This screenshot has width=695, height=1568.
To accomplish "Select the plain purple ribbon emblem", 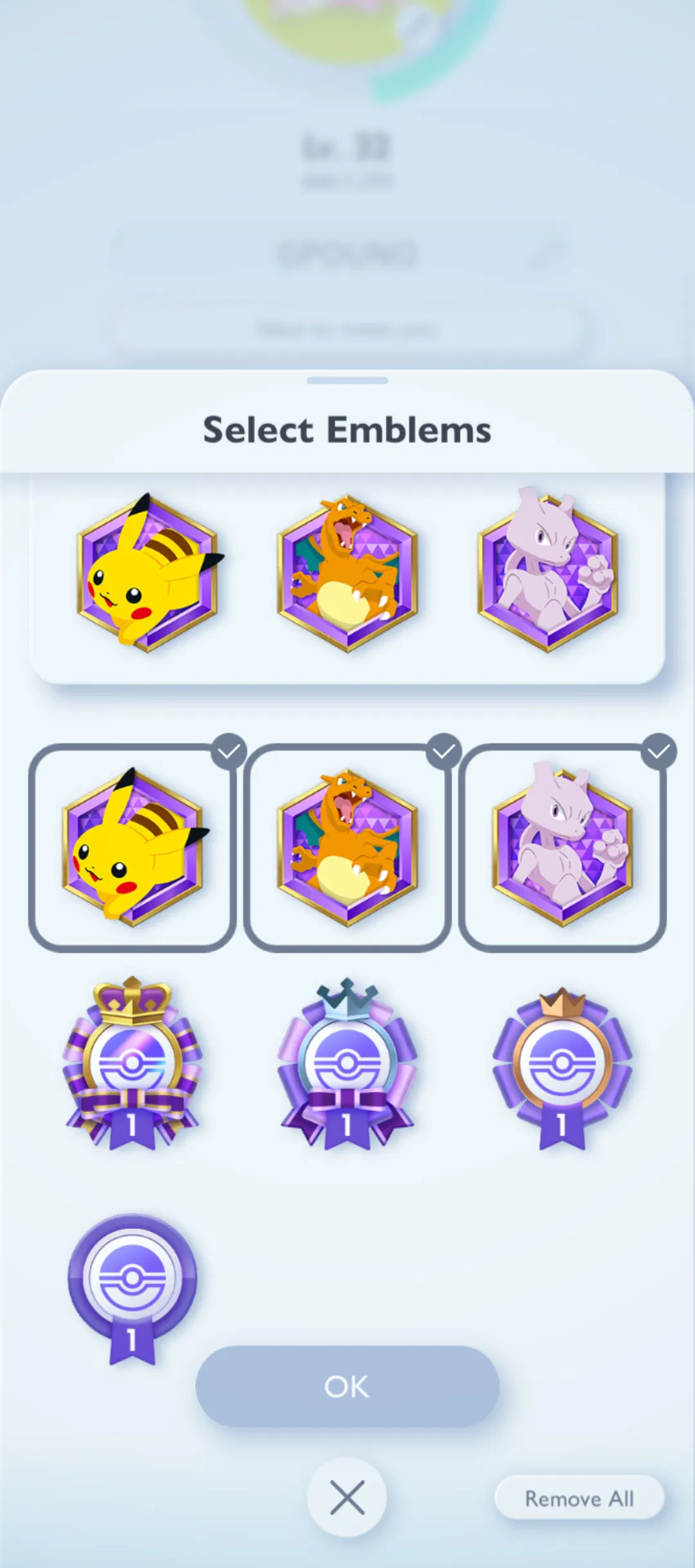I will 132,1287.
